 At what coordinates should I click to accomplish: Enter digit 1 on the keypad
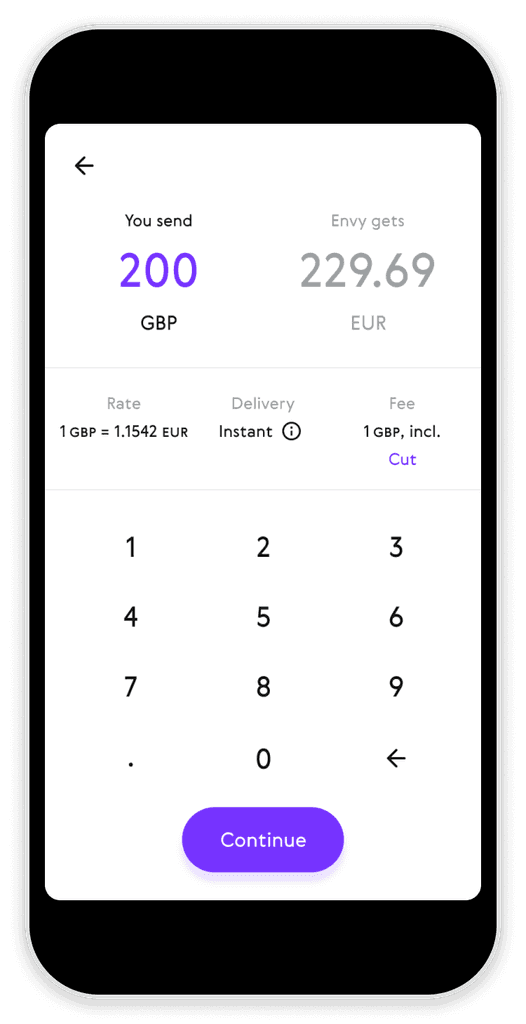point(131,547)
